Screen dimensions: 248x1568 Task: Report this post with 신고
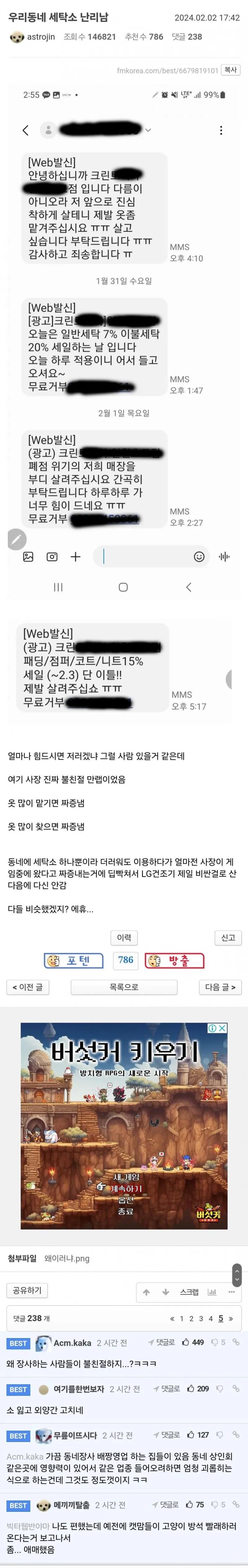point(228,937)
